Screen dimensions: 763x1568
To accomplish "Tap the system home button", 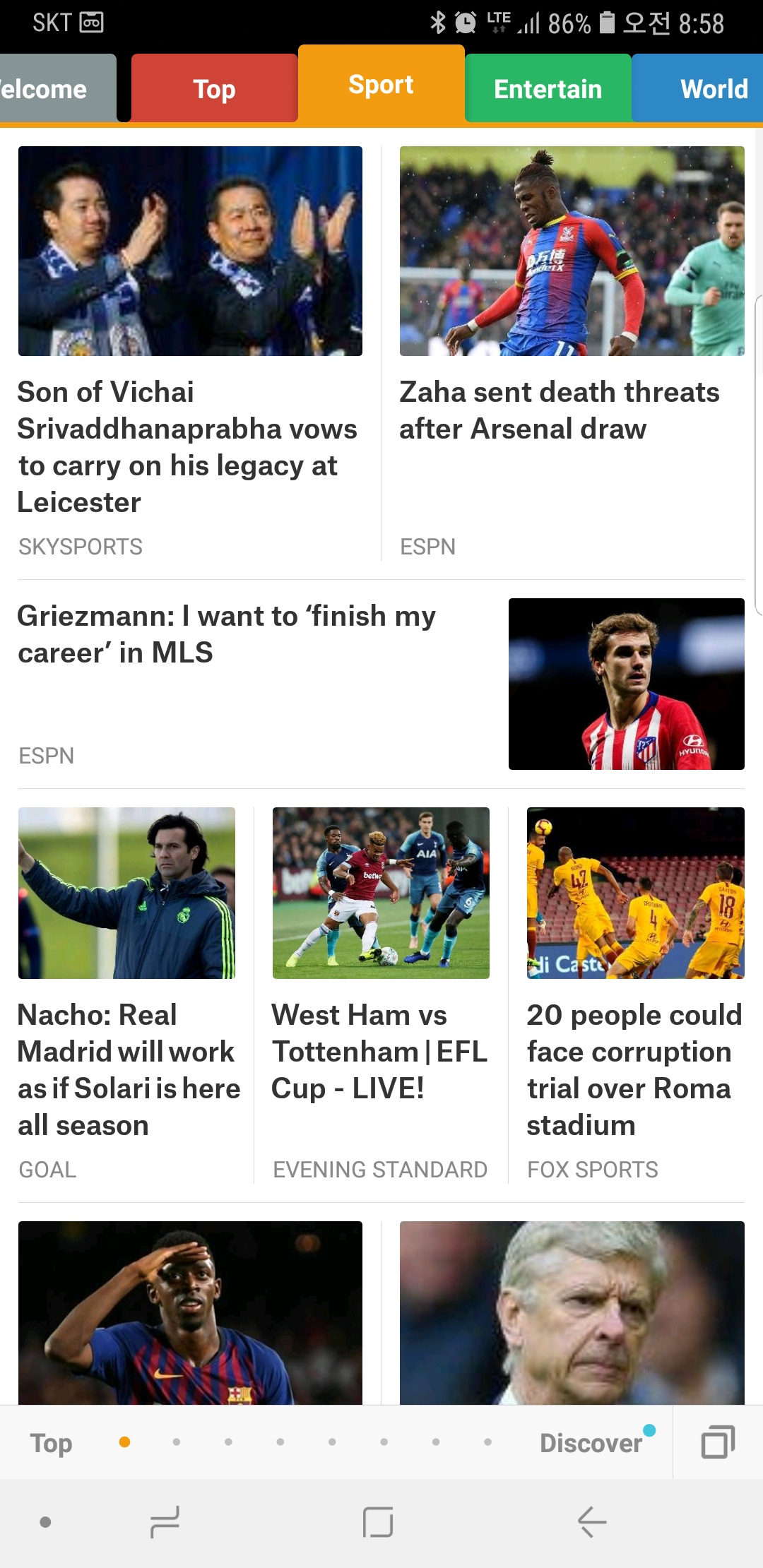I will [x=378, y=1521].
